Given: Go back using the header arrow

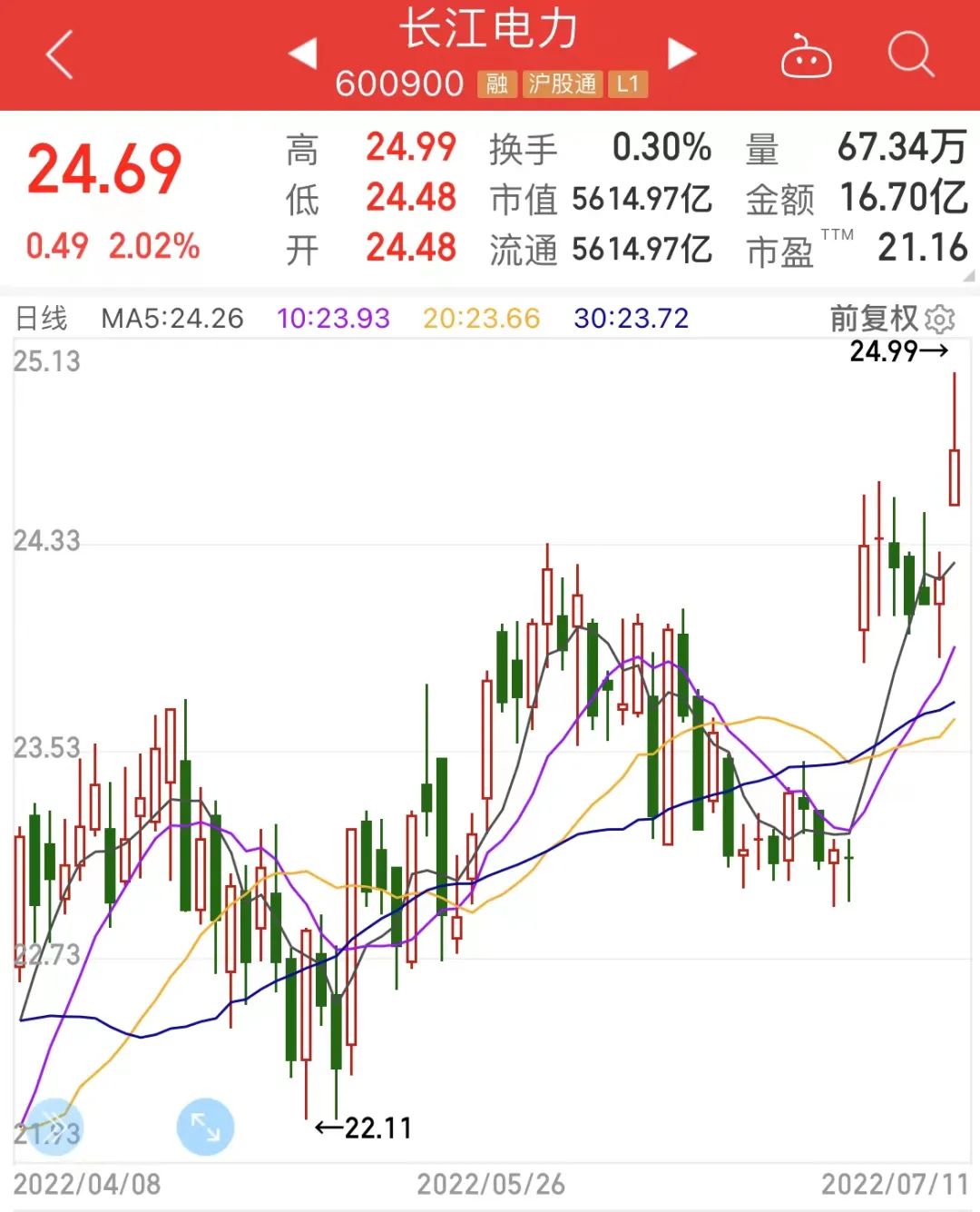Looking at the screenshot, I should [x=60, y=54].
